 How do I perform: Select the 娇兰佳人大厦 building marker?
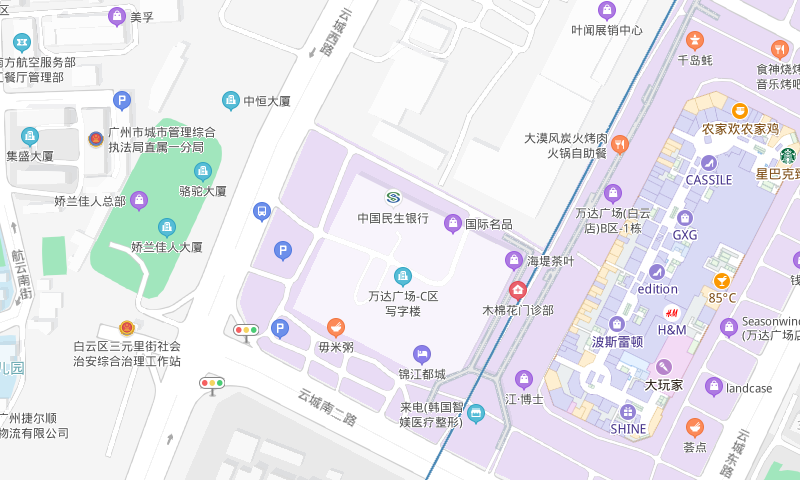(x=167, y=227)
